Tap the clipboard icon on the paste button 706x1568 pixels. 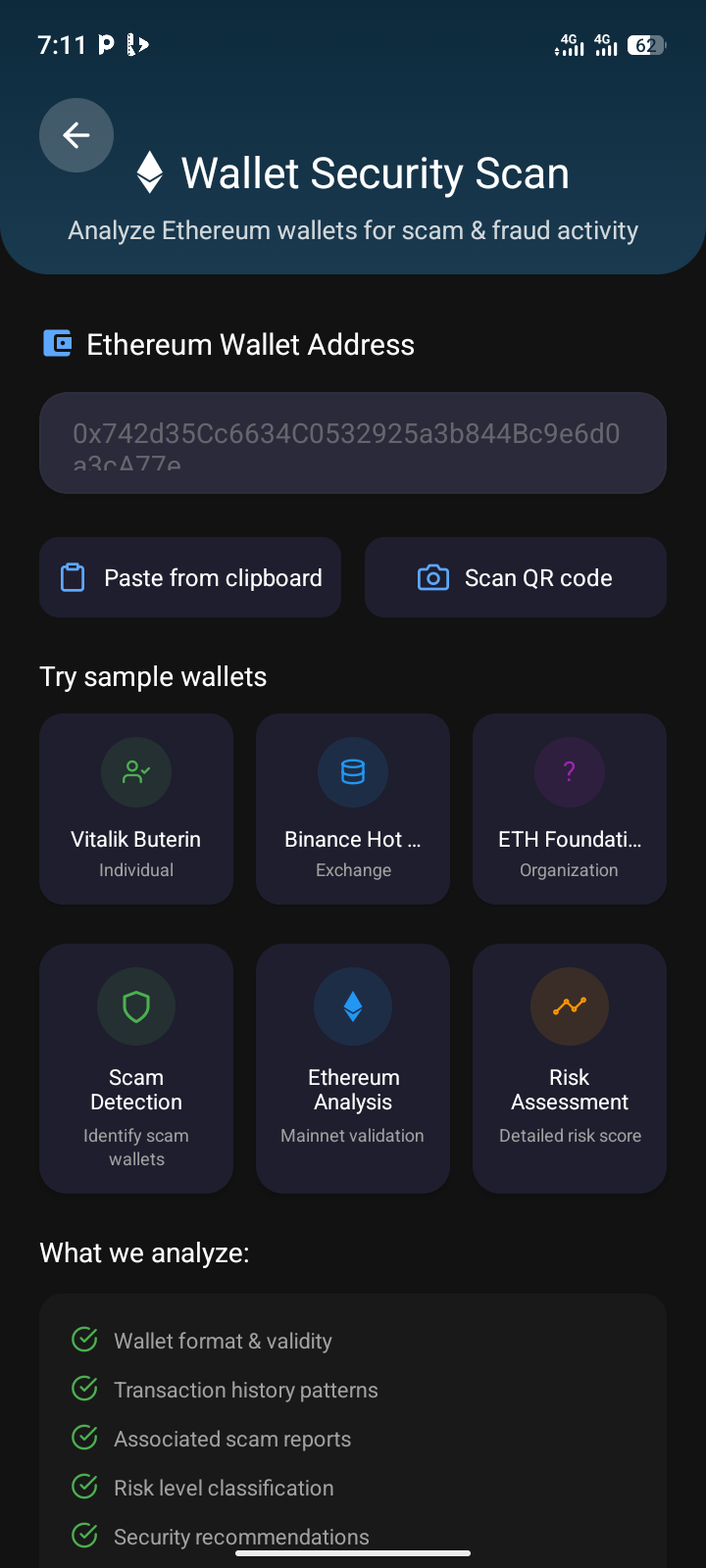pyautogui.click(x=73, y=577)
